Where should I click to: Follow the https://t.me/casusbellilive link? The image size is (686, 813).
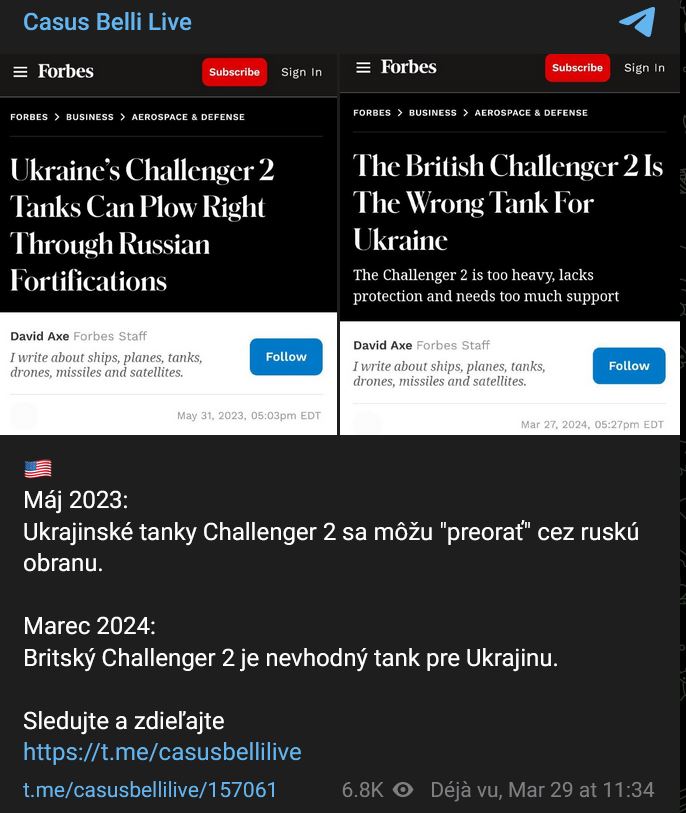pos(162,752)
